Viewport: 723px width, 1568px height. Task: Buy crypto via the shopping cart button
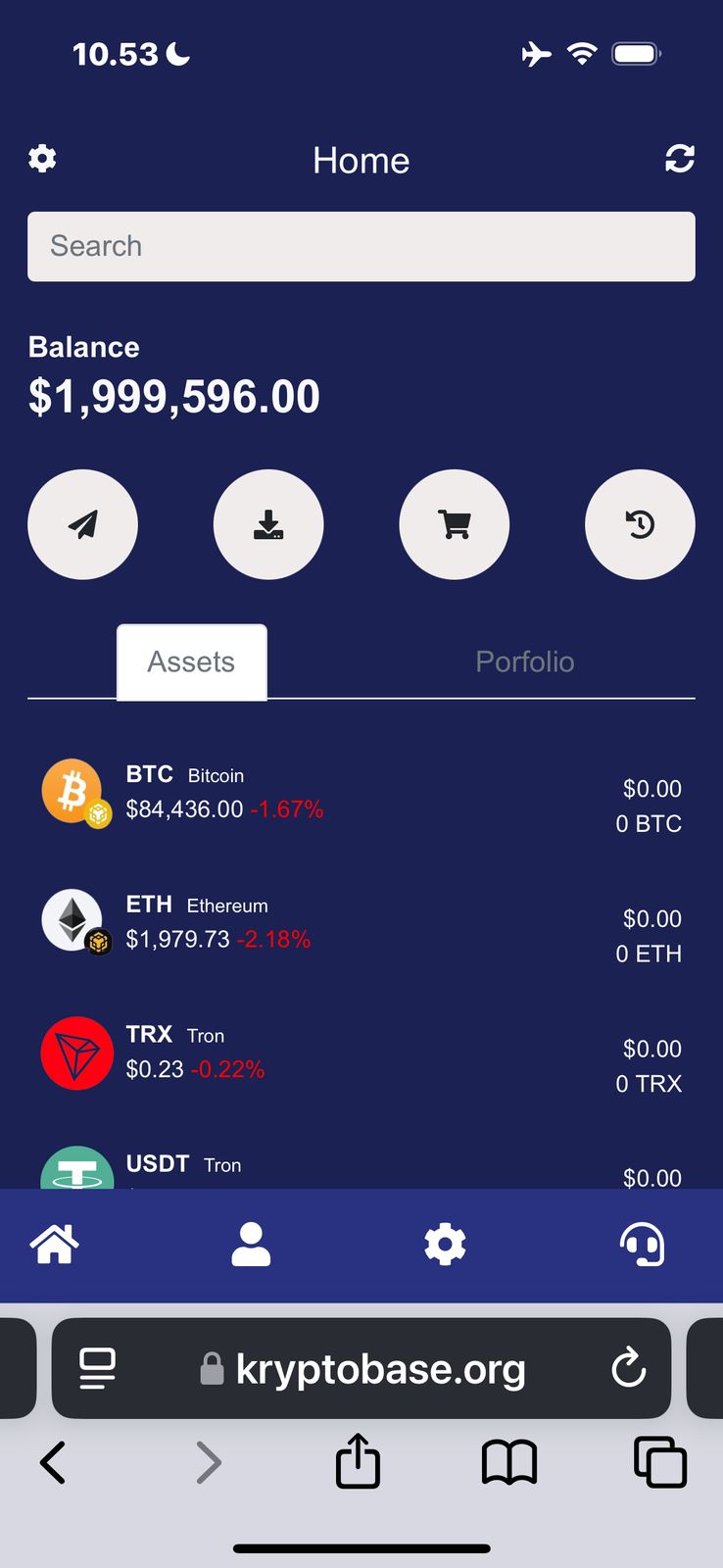455,524
